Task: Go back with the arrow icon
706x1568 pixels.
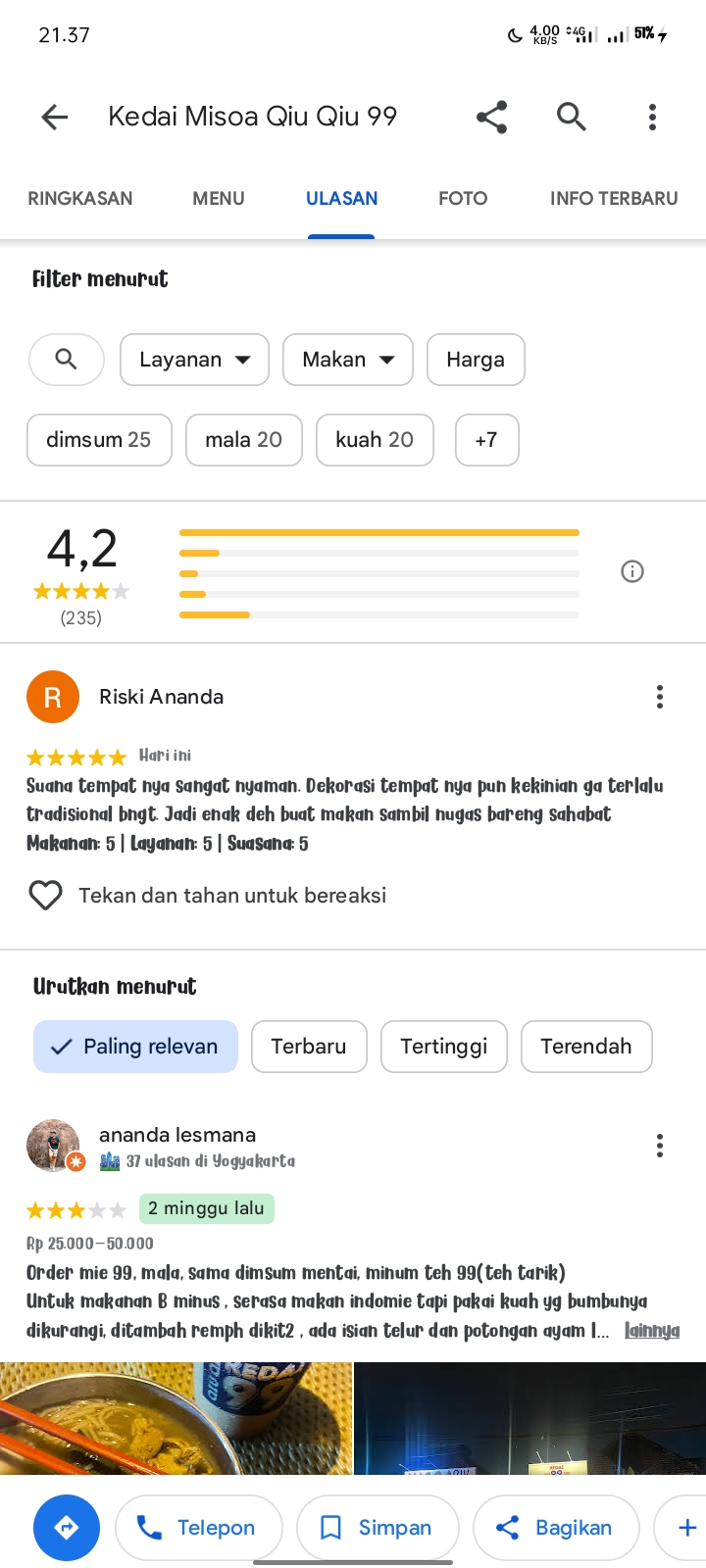Action: coord(55,118)
